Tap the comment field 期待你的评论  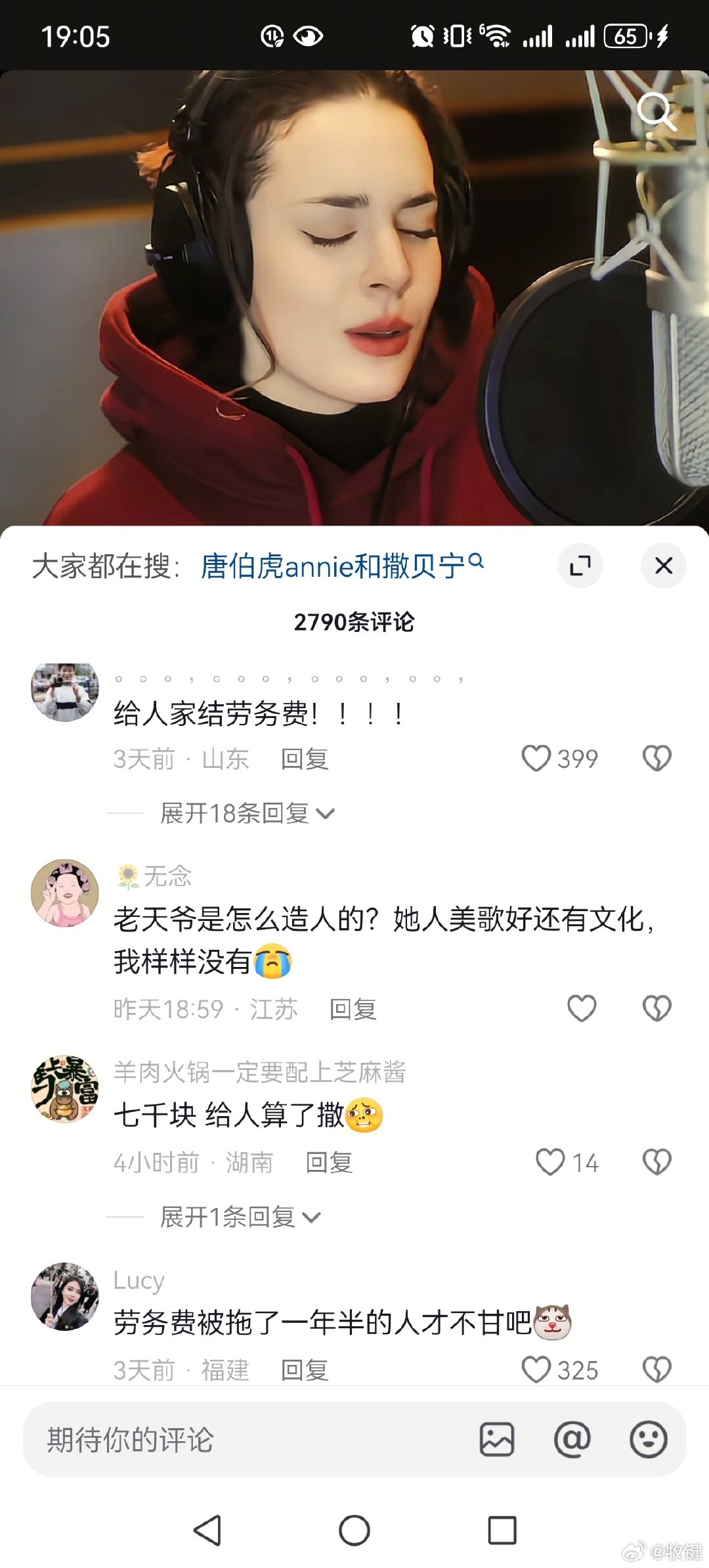pyautogui.click(x=249, y=1440)
